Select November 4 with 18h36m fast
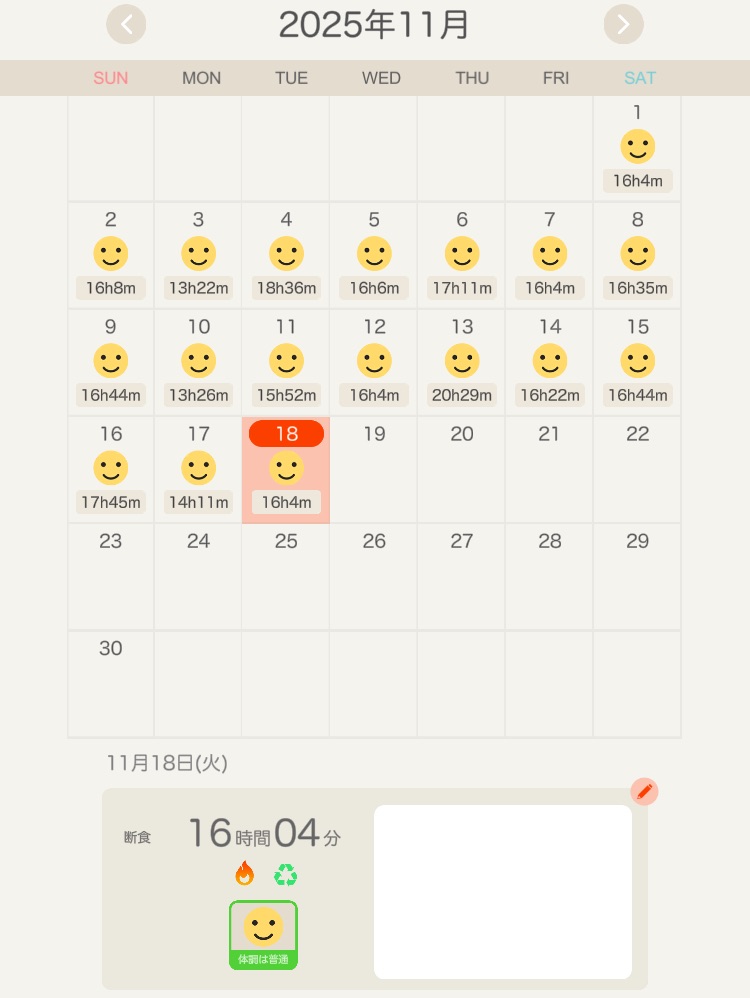This screenshot has width=750, height=998. pyautogui.click(x=286, y=256)
